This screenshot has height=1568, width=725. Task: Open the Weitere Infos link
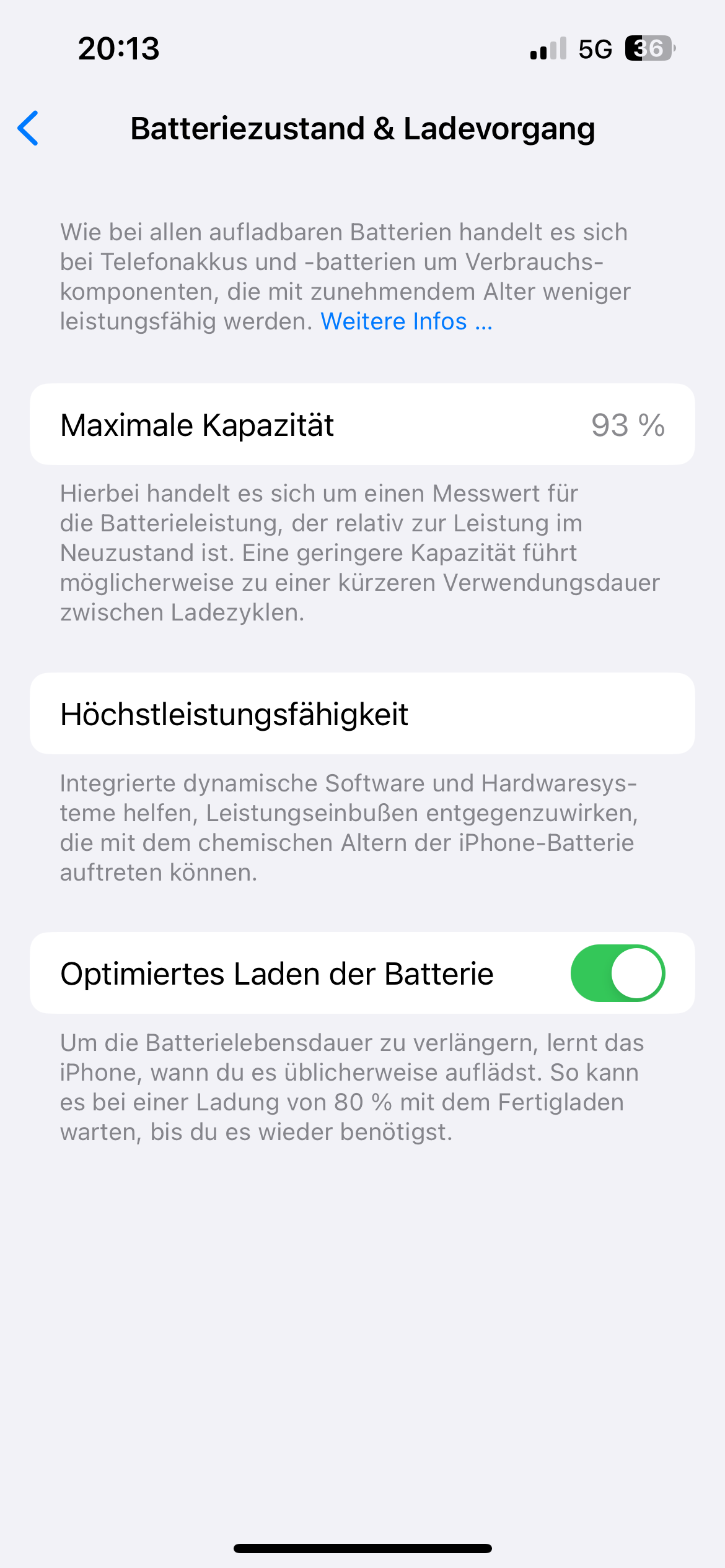pos(406,321)
